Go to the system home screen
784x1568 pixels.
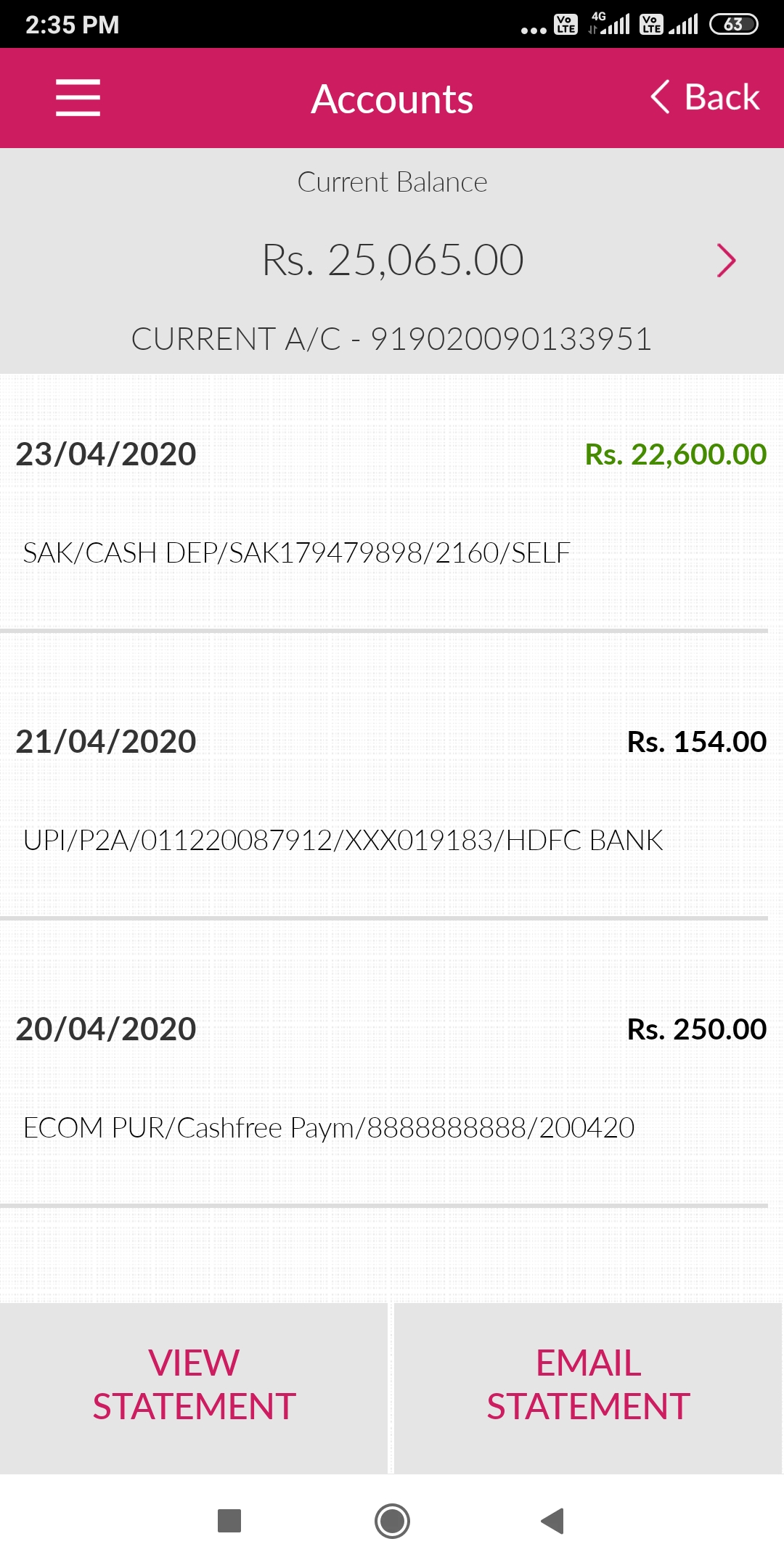pos(392,1521)
